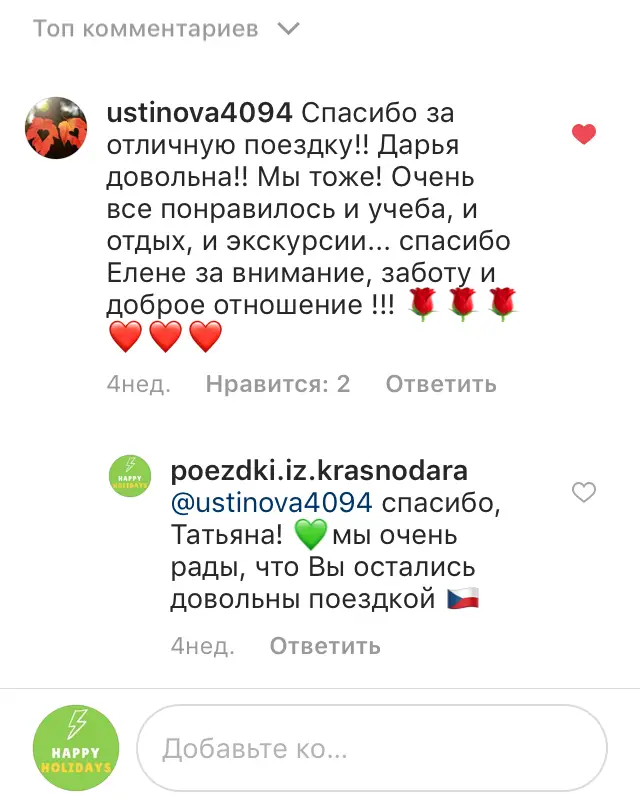Reply to poezdki.iz.krasnodara's comment
The width and height of the screenshot is (640, 808).
point(325,646)
